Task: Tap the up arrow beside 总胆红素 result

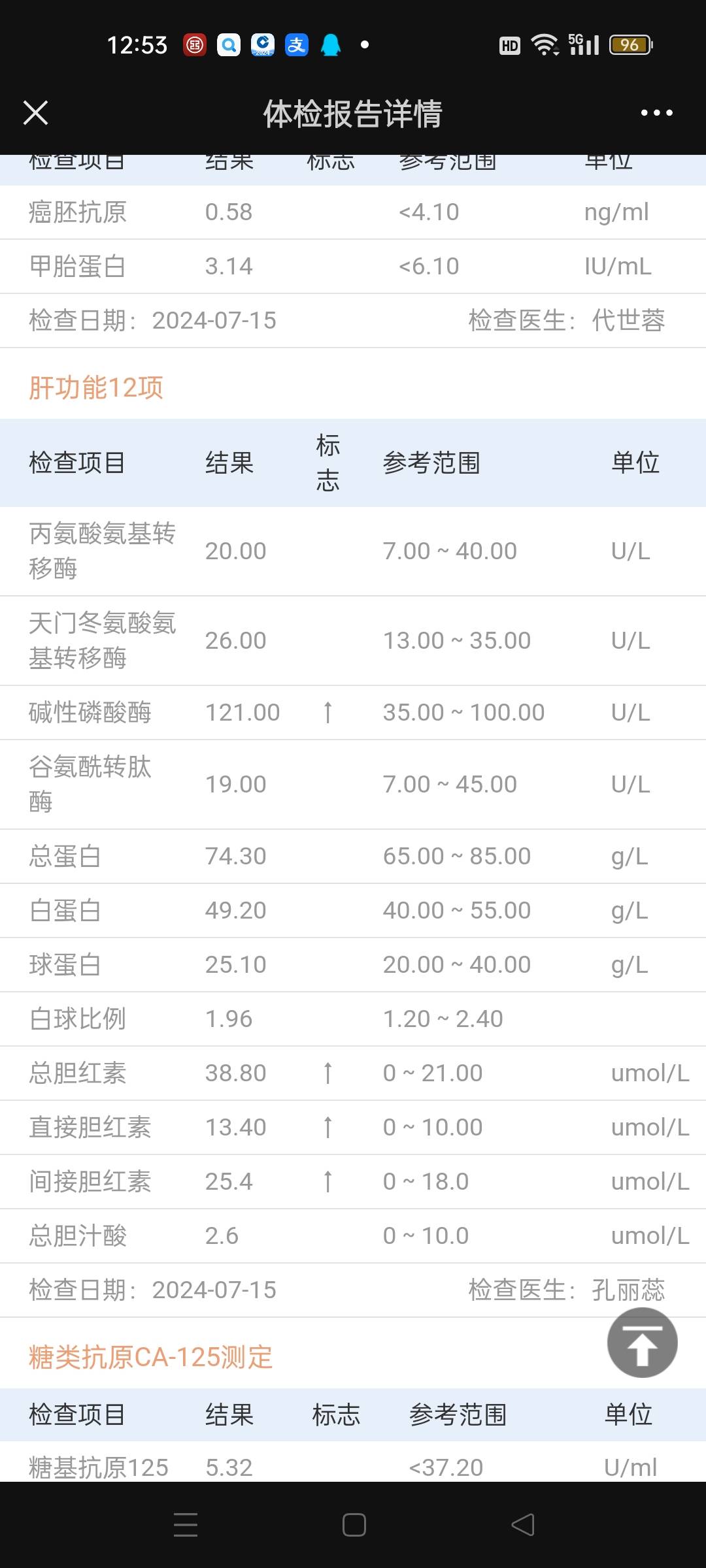Action: [327, 1072]
